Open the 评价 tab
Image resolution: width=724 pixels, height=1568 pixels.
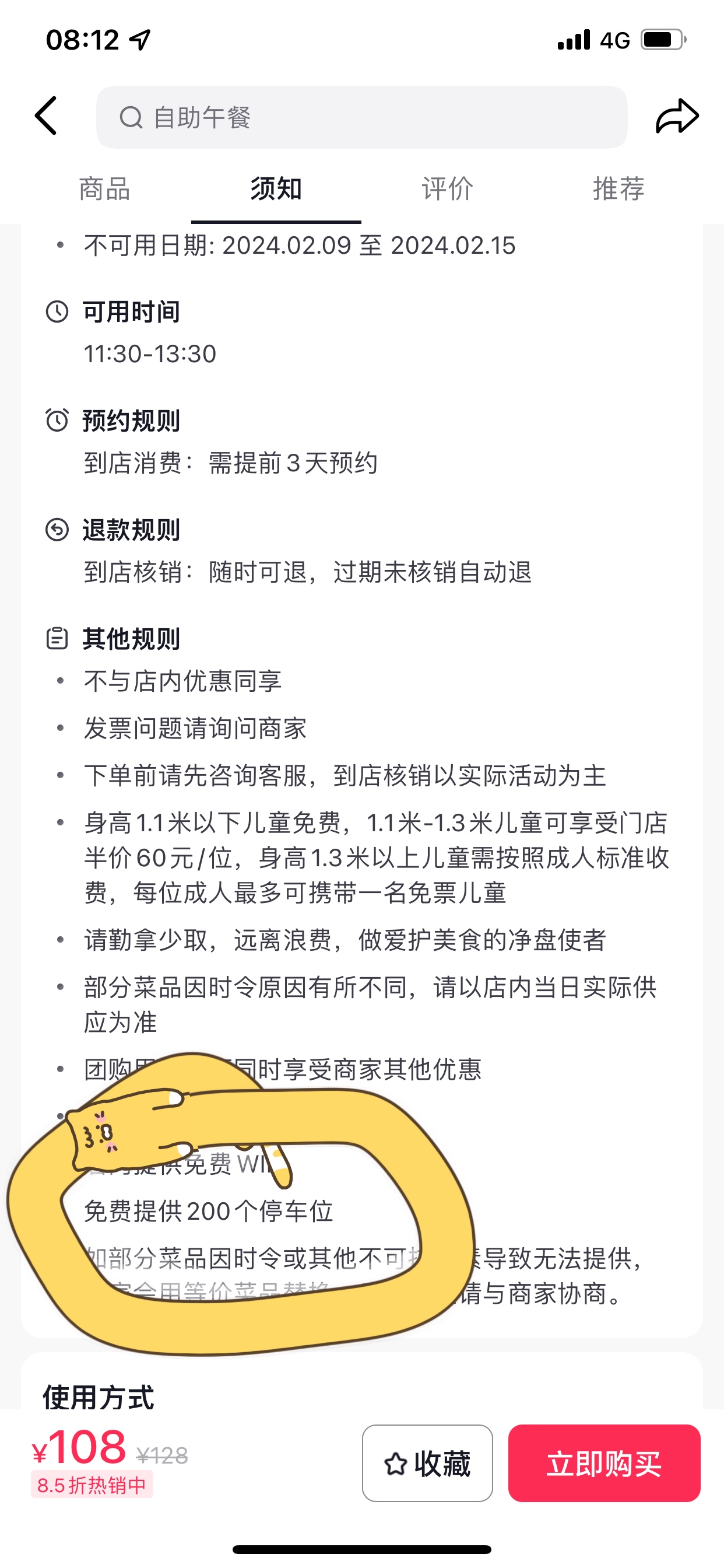pos(447,188)
